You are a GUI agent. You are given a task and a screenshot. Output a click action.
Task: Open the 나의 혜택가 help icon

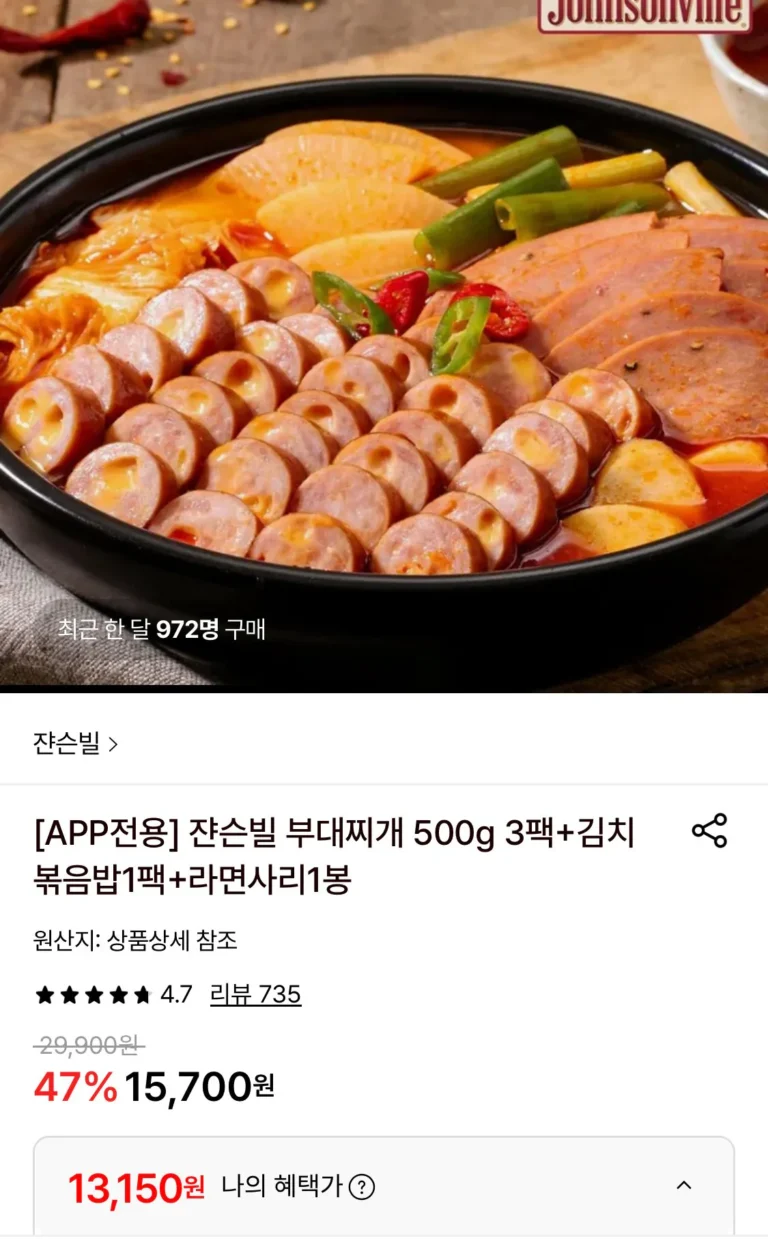pos(362,1187)
